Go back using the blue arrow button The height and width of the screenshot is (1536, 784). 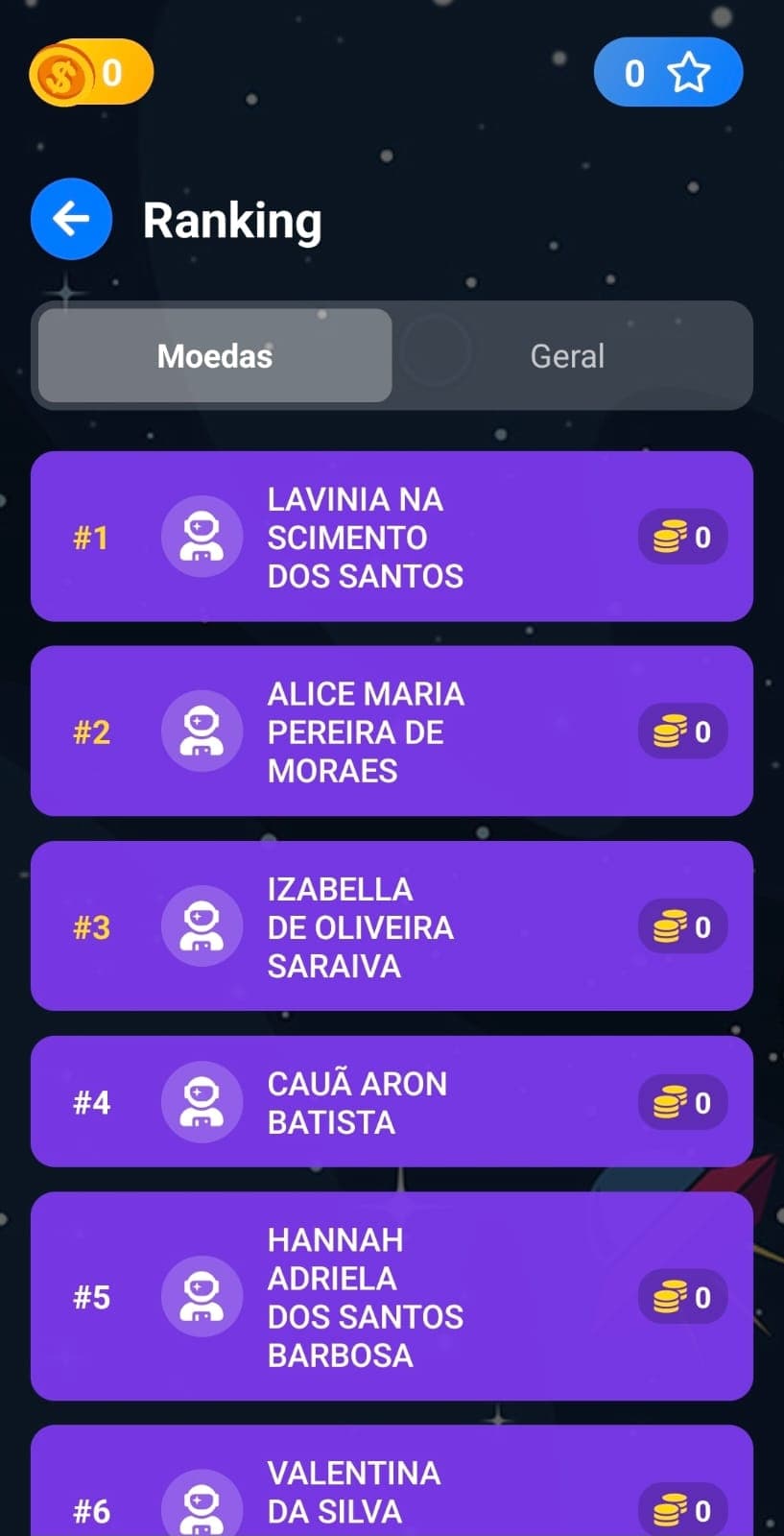pos(71,219)
